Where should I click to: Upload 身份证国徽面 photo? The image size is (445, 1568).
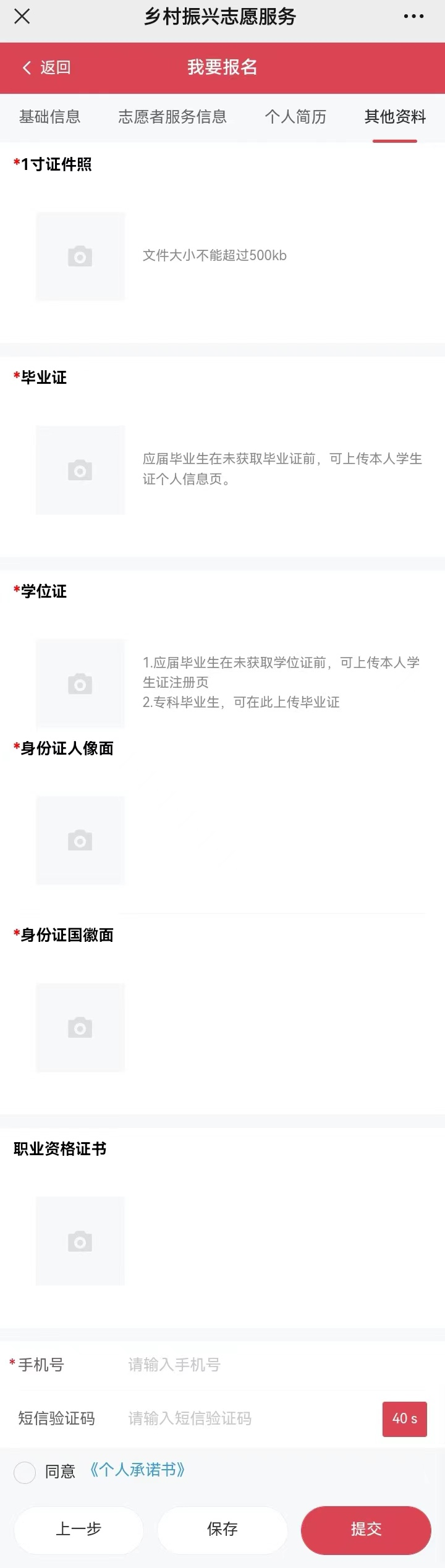[80, 1027]
